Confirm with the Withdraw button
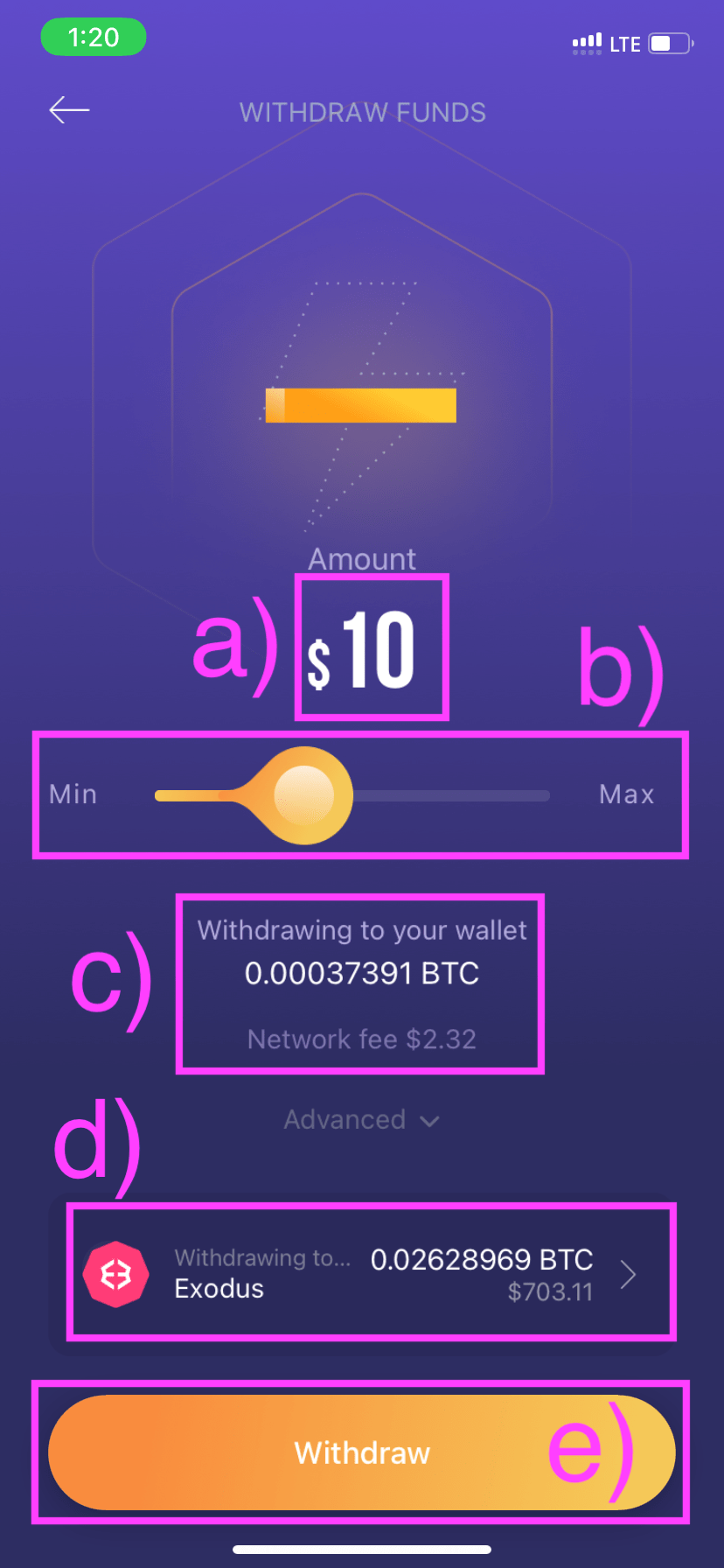This screenshot has width=724, height=1568. click(x=362, y=1452)
